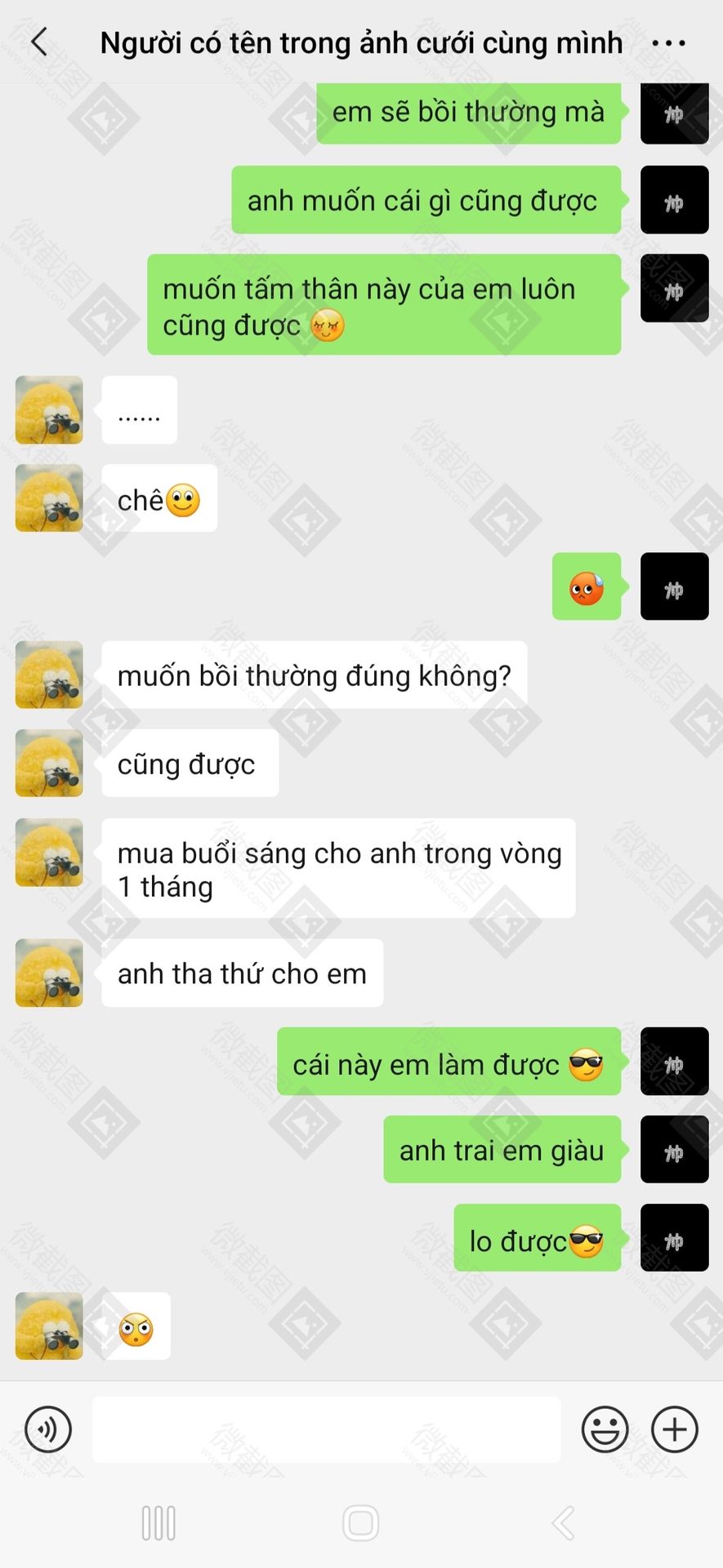Open contact avatar beside 'chê' message

click(x=49, y=498)
